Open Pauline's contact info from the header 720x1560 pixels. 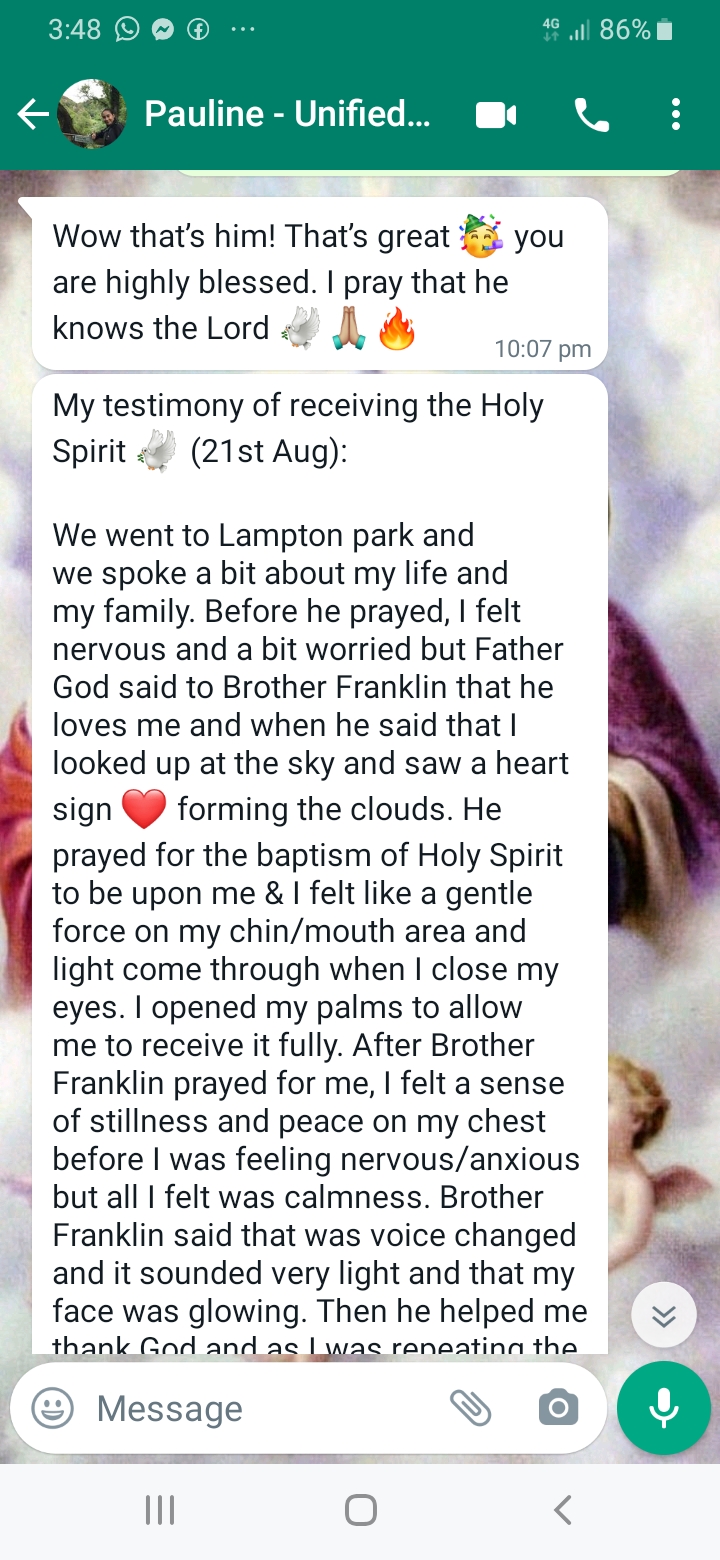point(287,115)
